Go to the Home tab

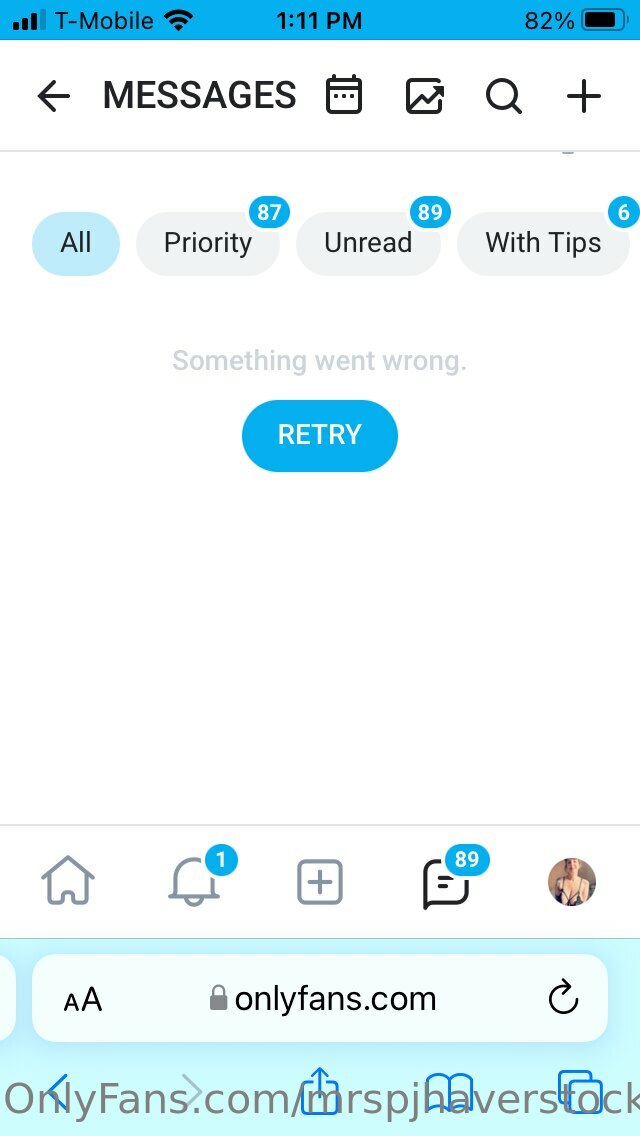point(68,881)
